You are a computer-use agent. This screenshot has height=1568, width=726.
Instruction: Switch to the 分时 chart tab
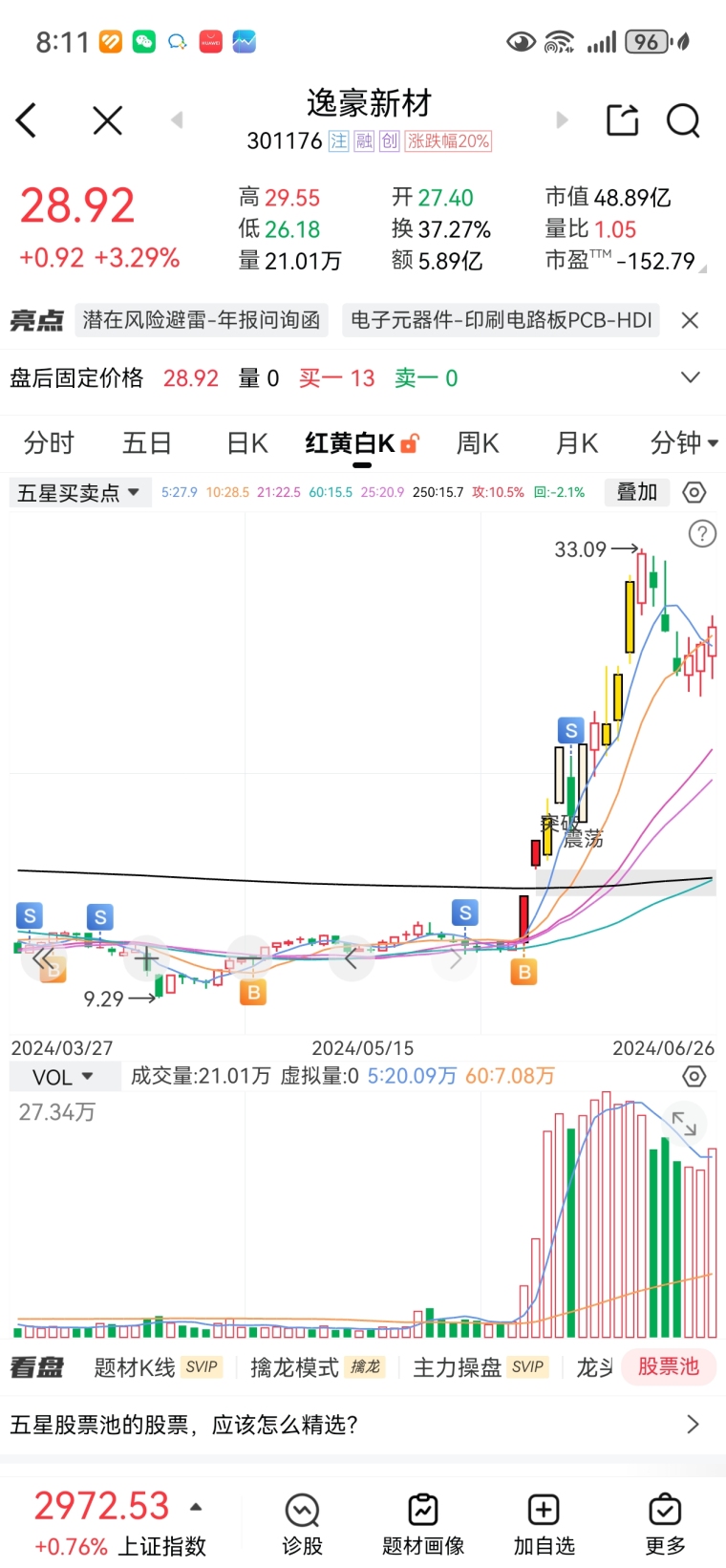pyautogui.click(x=49, y=443)
